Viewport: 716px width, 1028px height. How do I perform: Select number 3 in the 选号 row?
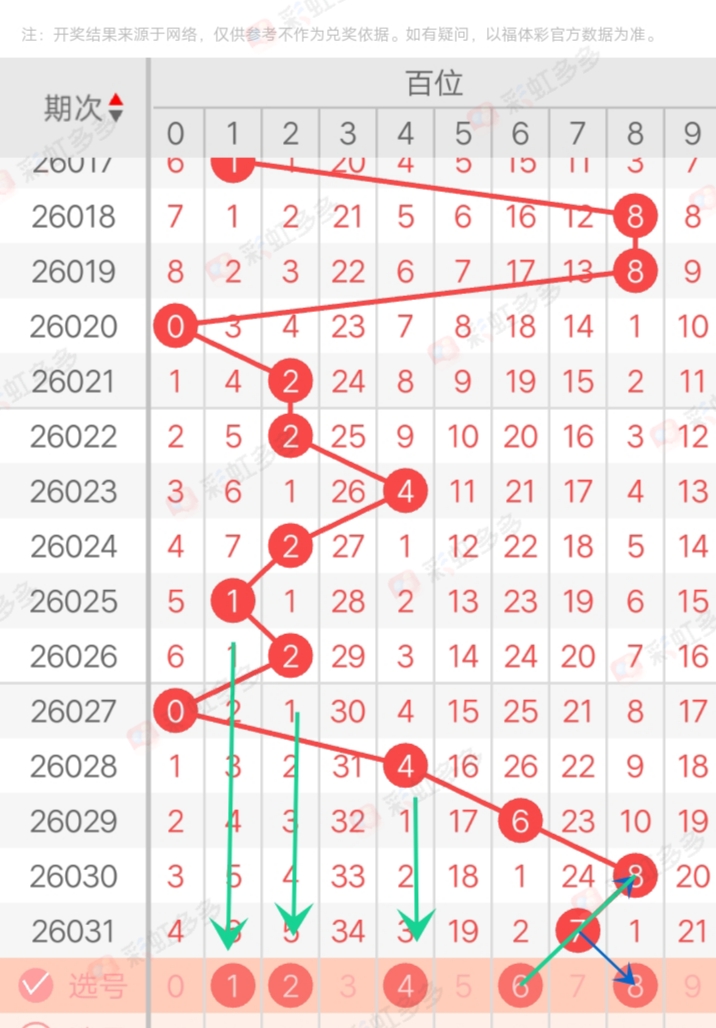[x=348, y=987]
